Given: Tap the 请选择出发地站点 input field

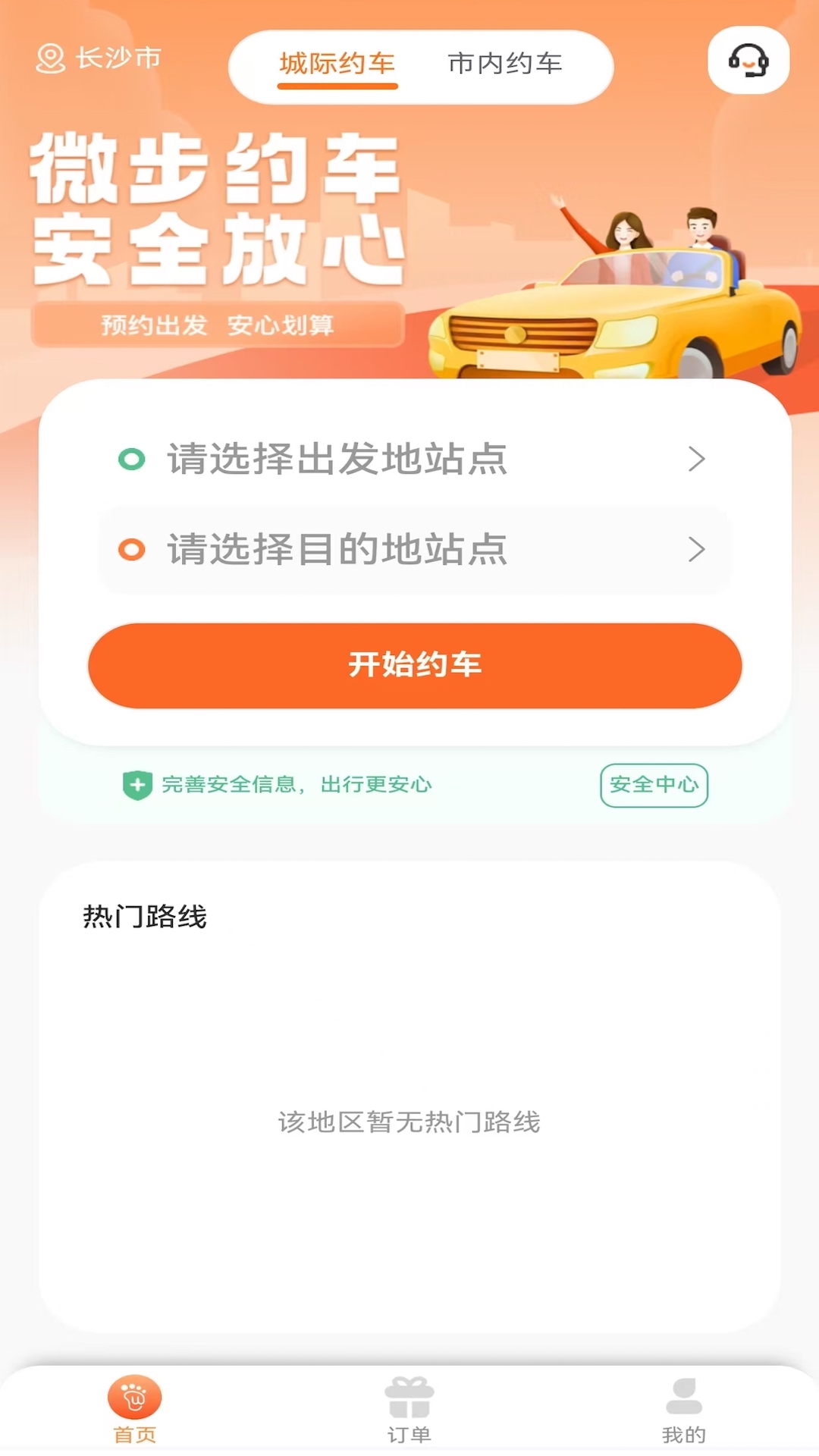Looking at the screenshot, I should [x=337, y=458].
